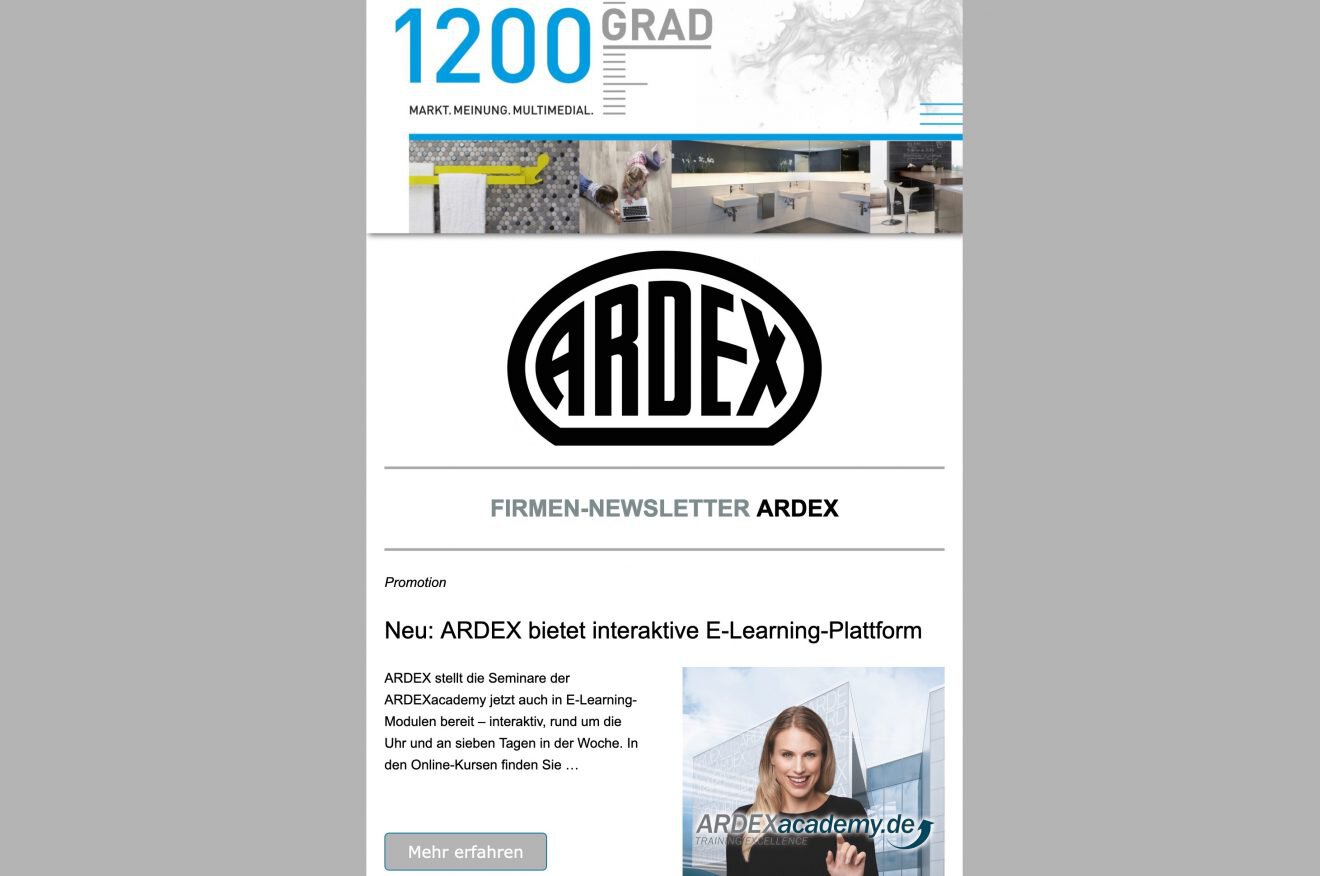Open the E-Learning-Plattform article headline
Viewport: 1320px width, 876px height.
[x=652, y=631]
